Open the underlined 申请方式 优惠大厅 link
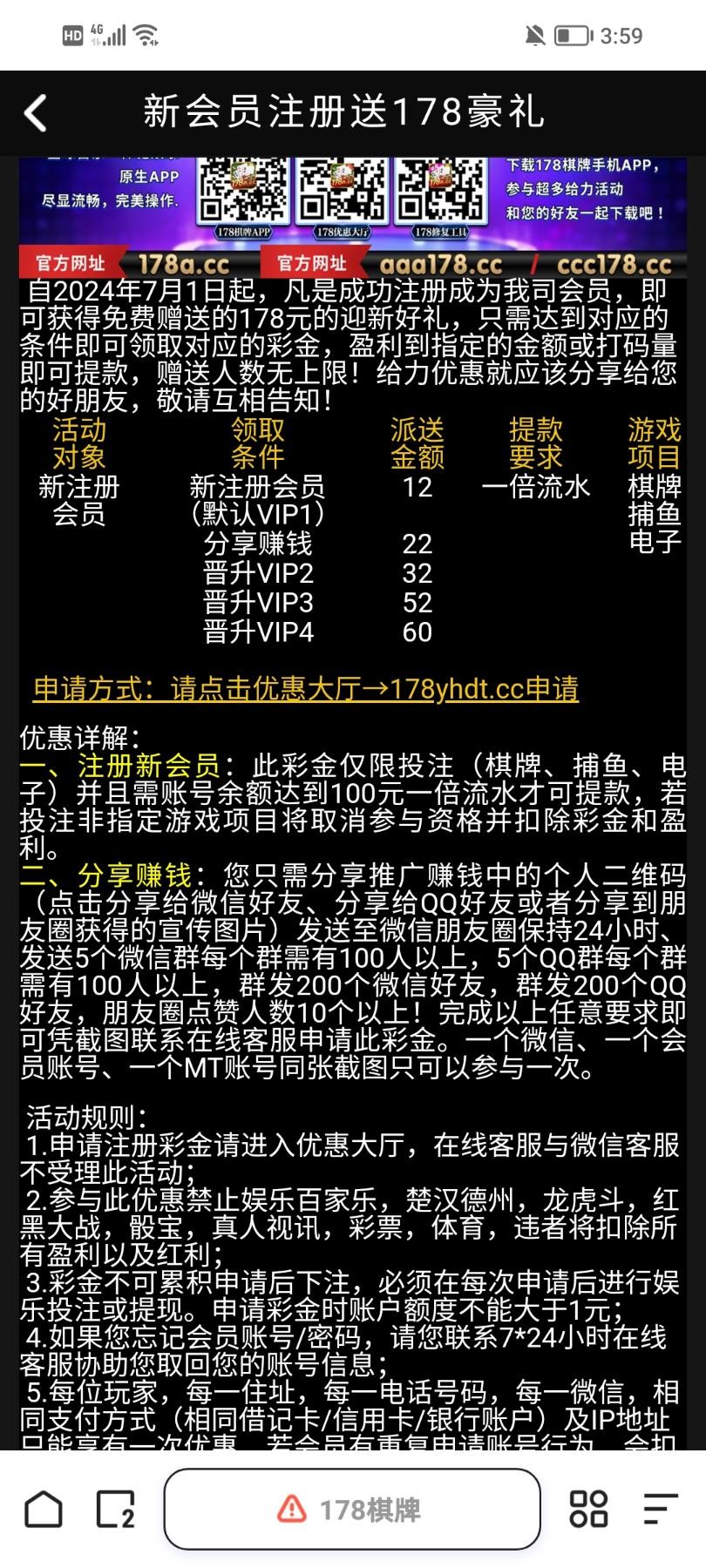The width and height of the screenshot is (706, 1568). (x=306, y=689)
